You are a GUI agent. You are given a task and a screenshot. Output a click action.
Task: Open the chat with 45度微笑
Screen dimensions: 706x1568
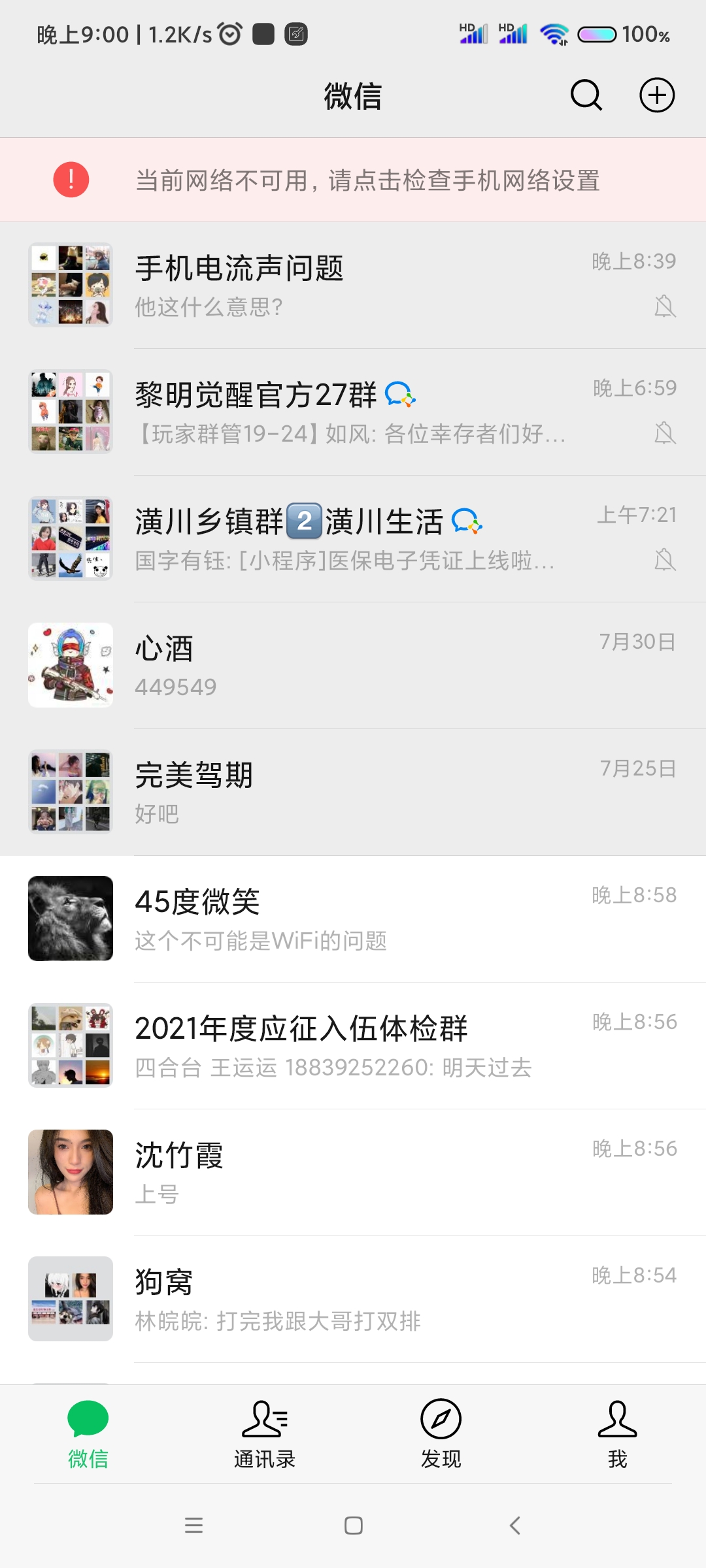[353, 919]
